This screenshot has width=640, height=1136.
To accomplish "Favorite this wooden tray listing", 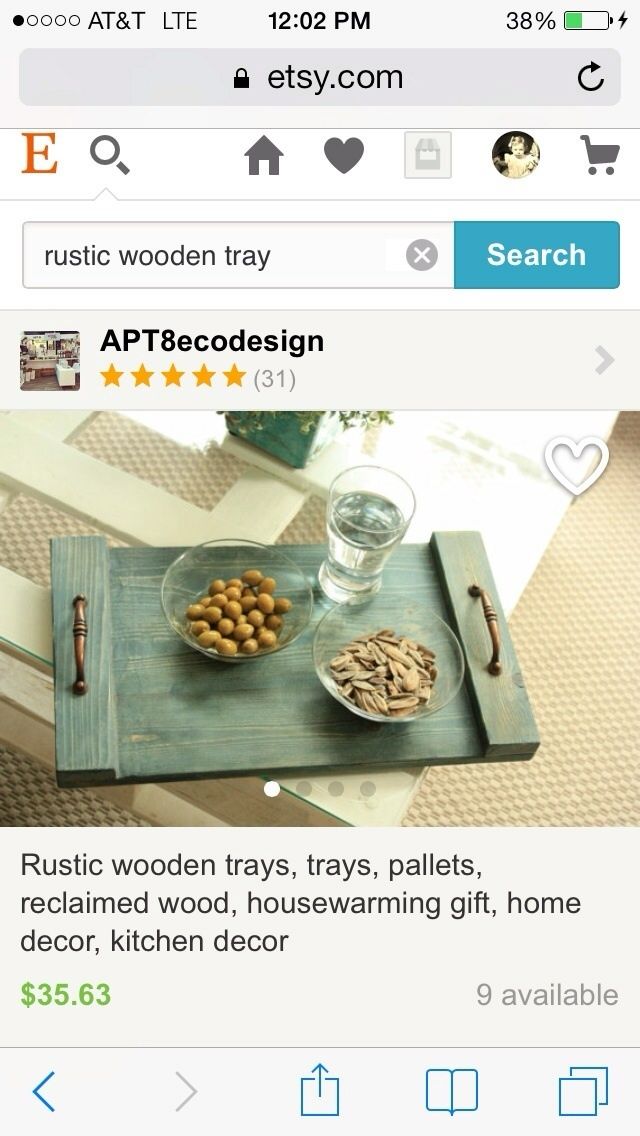I will coord(576,465).
